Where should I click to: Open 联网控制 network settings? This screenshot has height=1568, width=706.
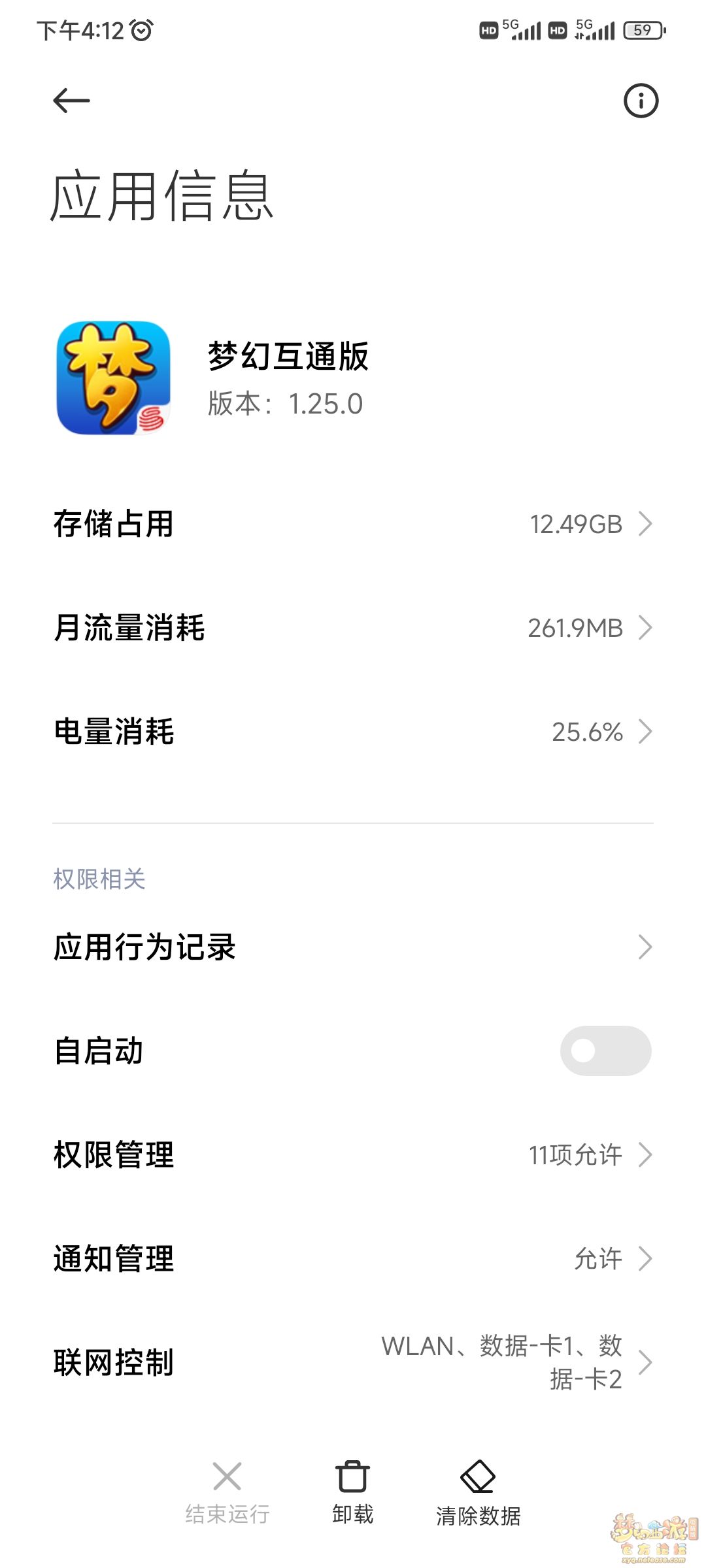353,1362
